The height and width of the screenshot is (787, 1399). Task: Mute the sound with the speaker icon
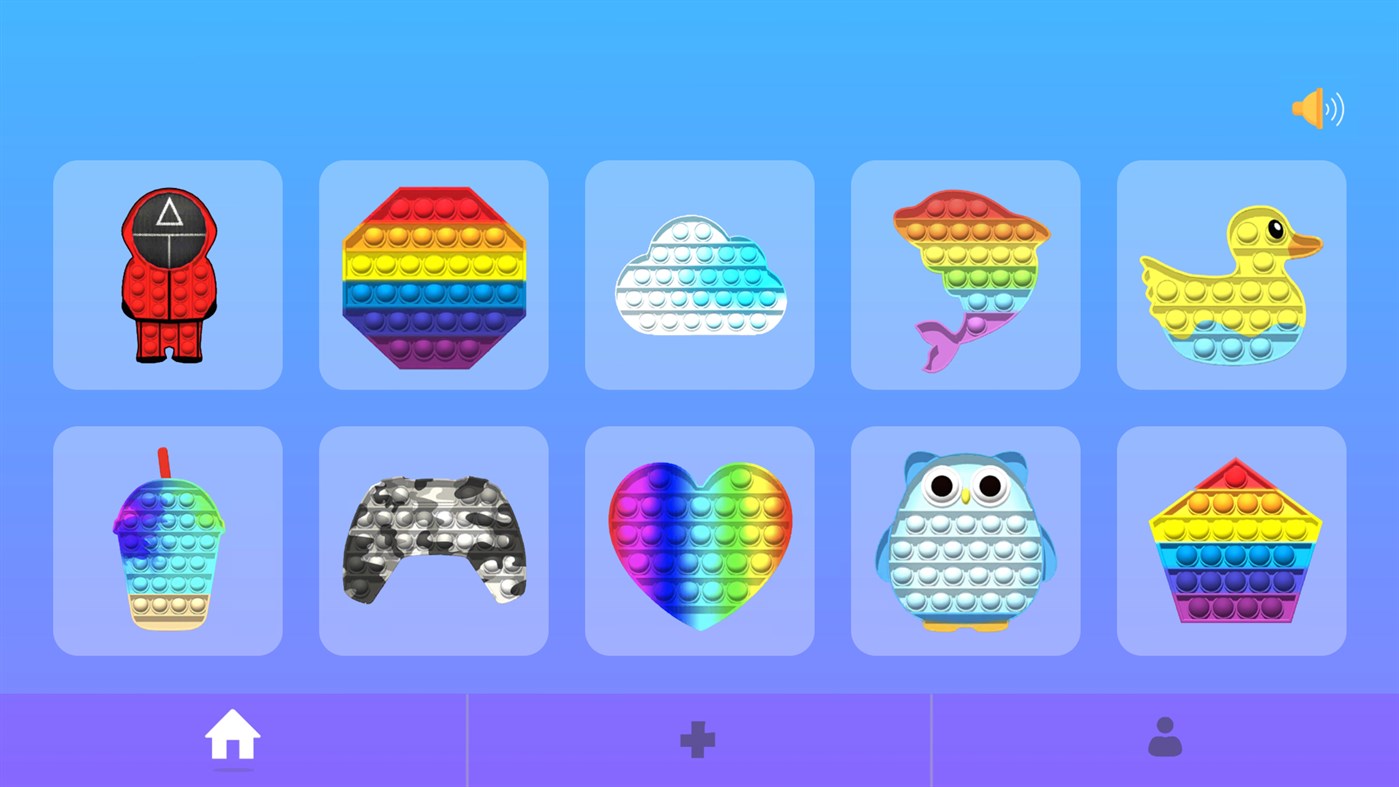coord(1317,109)
